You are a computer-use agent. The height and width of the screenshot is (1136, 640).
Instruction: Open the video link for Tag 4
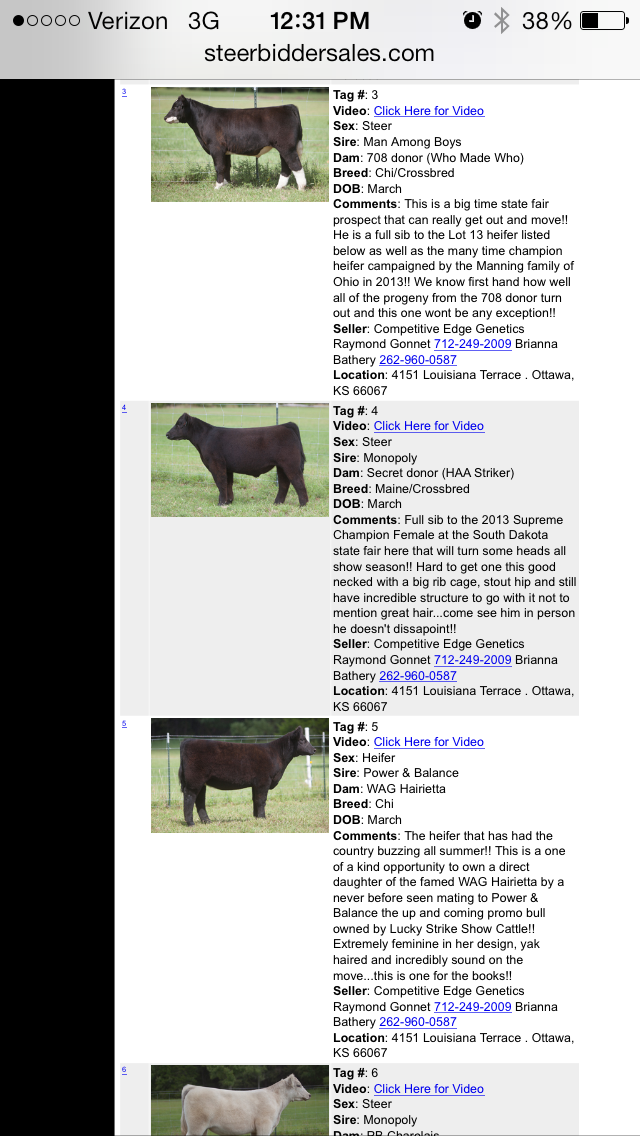coord(428,426)
